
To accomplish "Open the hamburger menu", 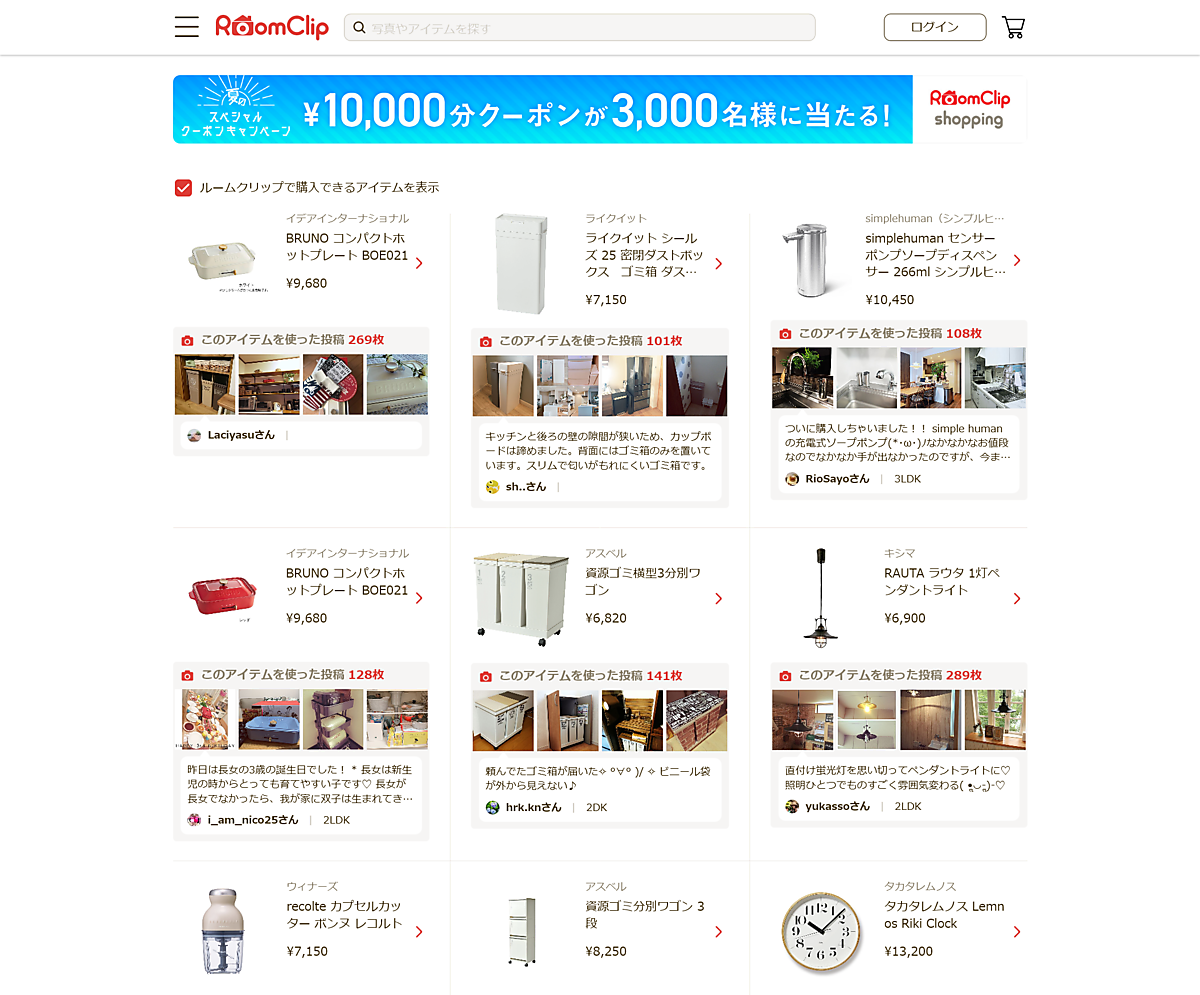I will pyautogui.click(x=187, y=27).
